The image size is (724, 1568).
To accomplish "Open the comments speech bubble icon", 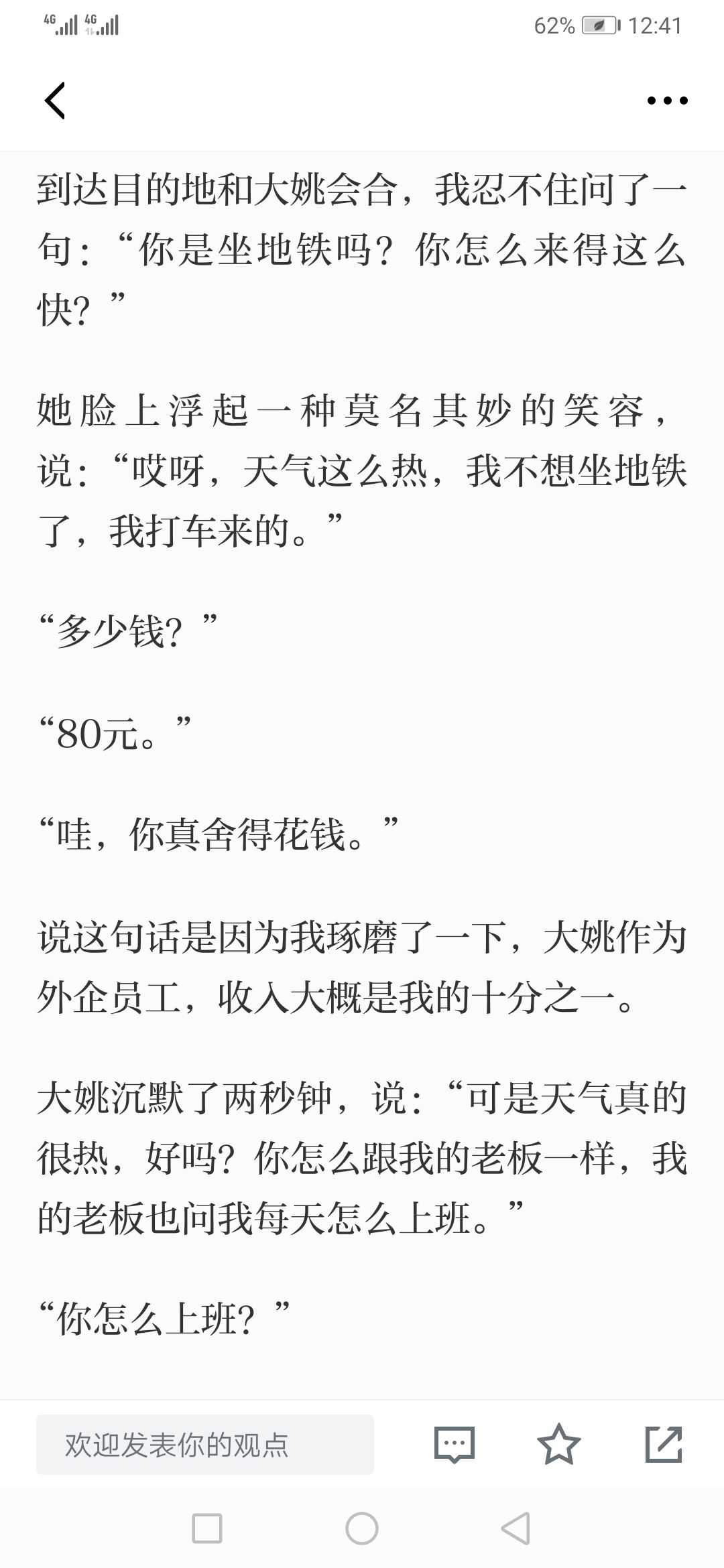I will click(455, 1444).
